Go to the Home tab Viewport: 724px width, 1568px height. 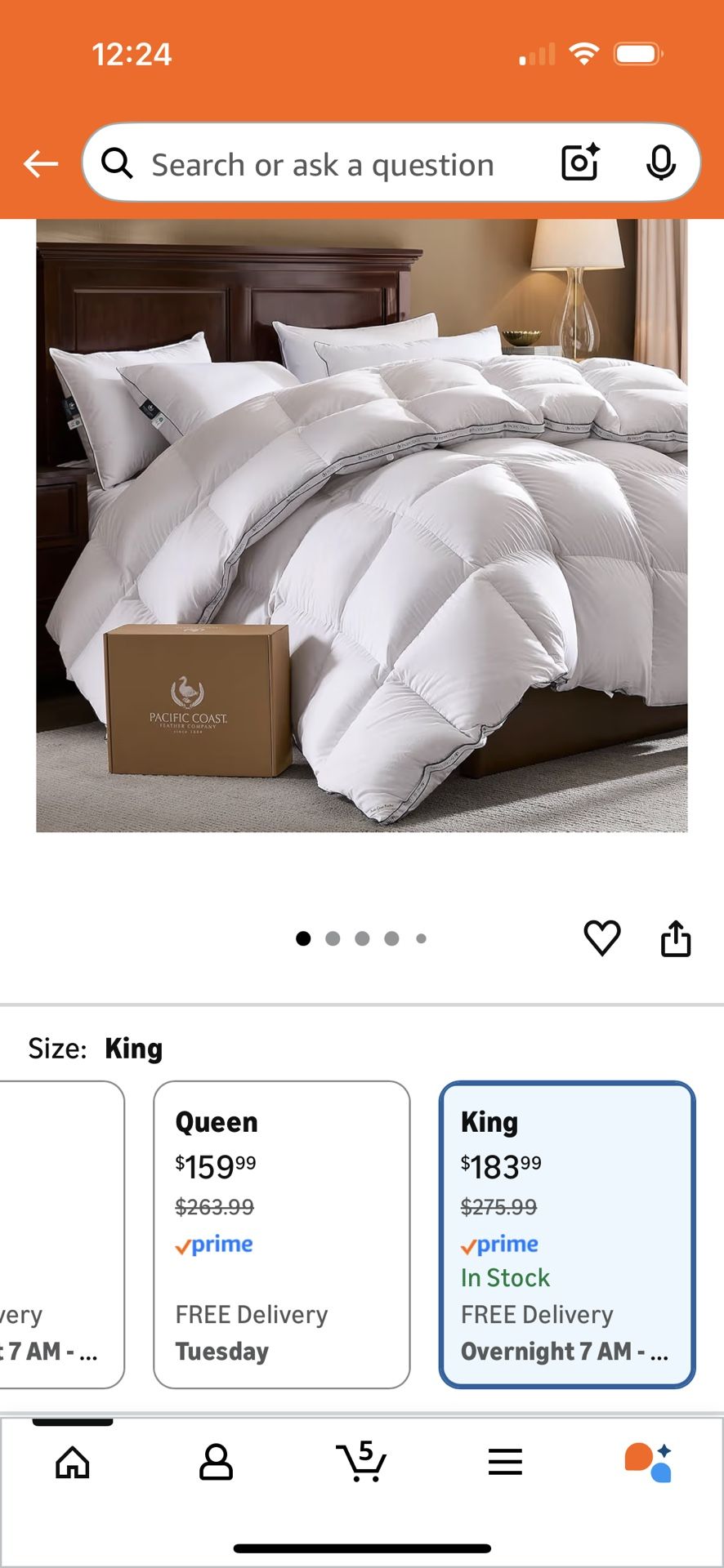pyautogui.click(x=73, y=1461)
